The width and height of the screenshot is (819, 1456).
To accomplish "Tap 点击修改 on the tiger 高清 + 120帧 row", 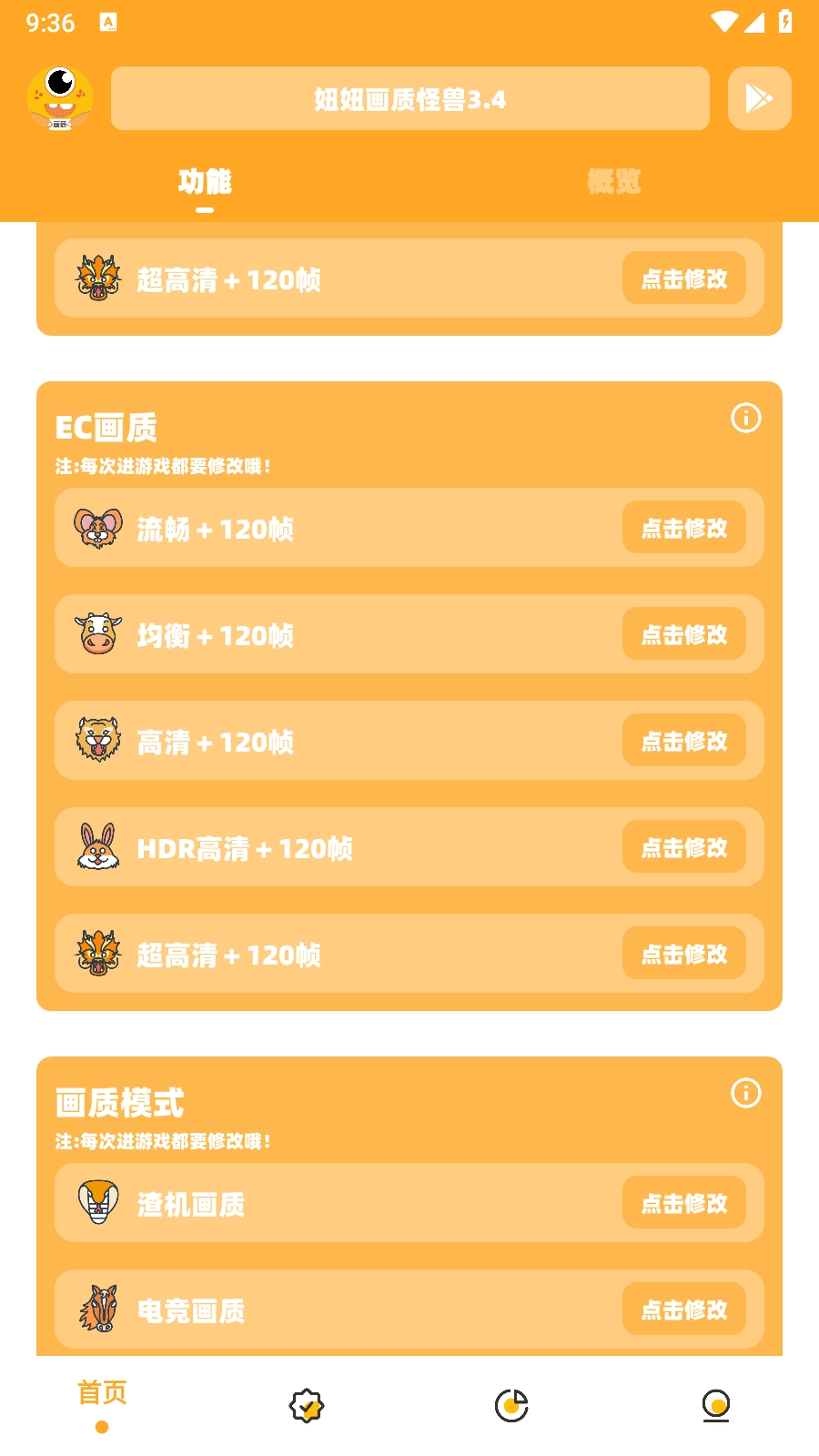I will 684,741.
